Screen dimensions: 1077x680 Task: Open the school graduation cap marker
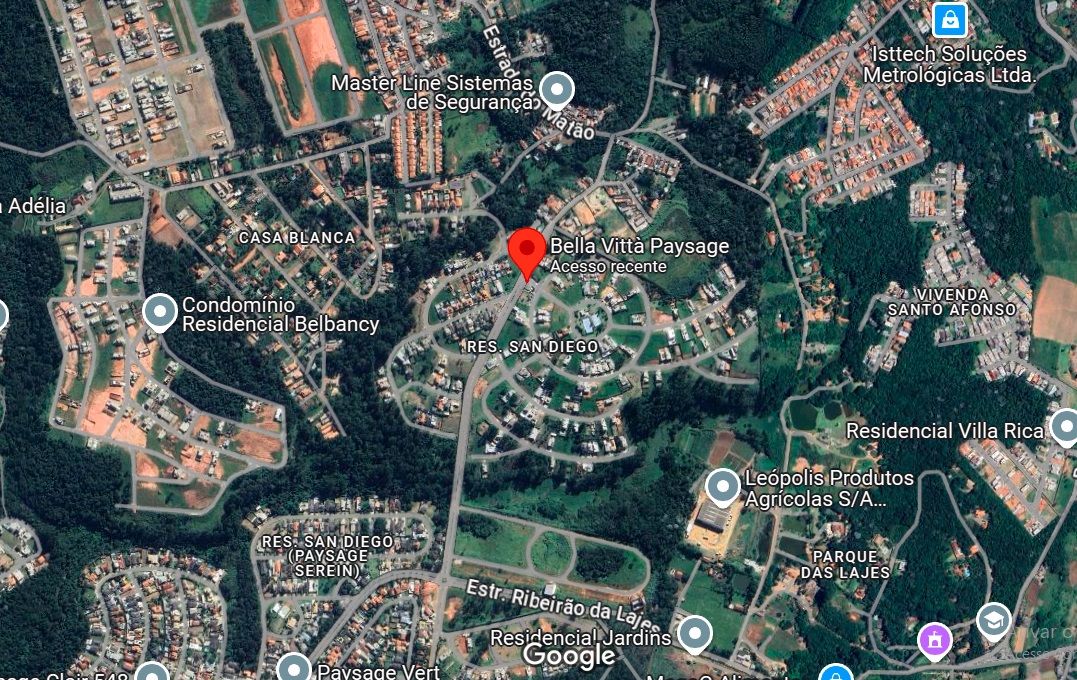click(993, 619)
